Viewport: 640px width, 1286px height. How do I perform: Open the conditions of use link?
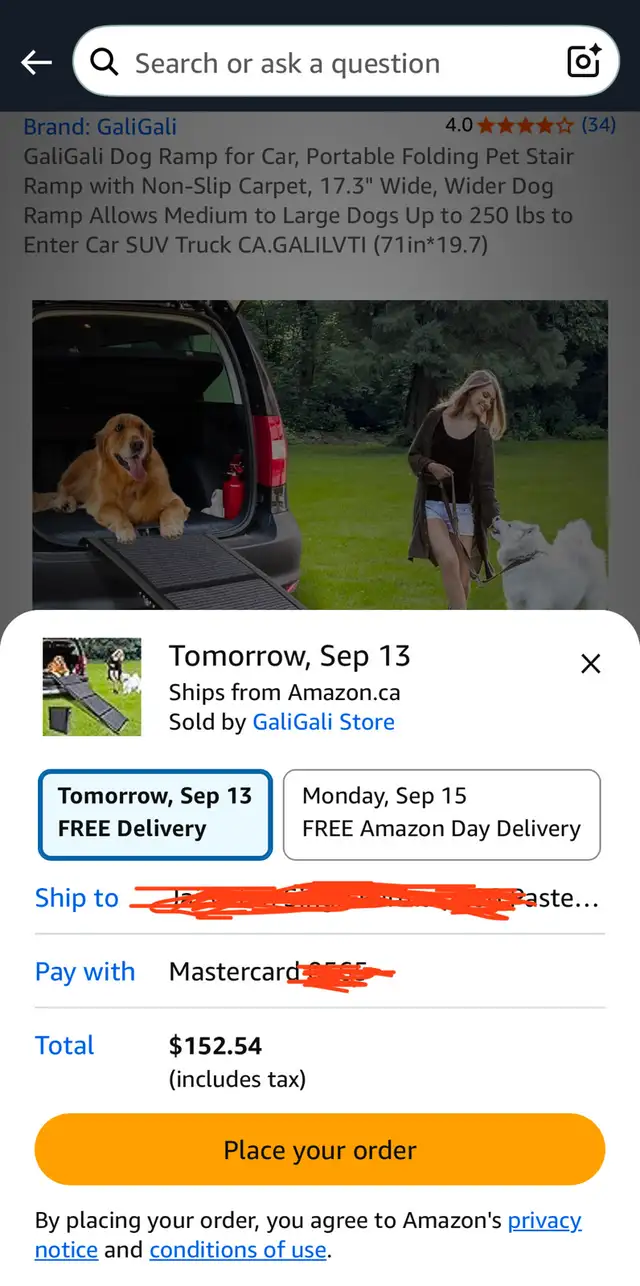pyautogui.click(x=238, y=1250)
